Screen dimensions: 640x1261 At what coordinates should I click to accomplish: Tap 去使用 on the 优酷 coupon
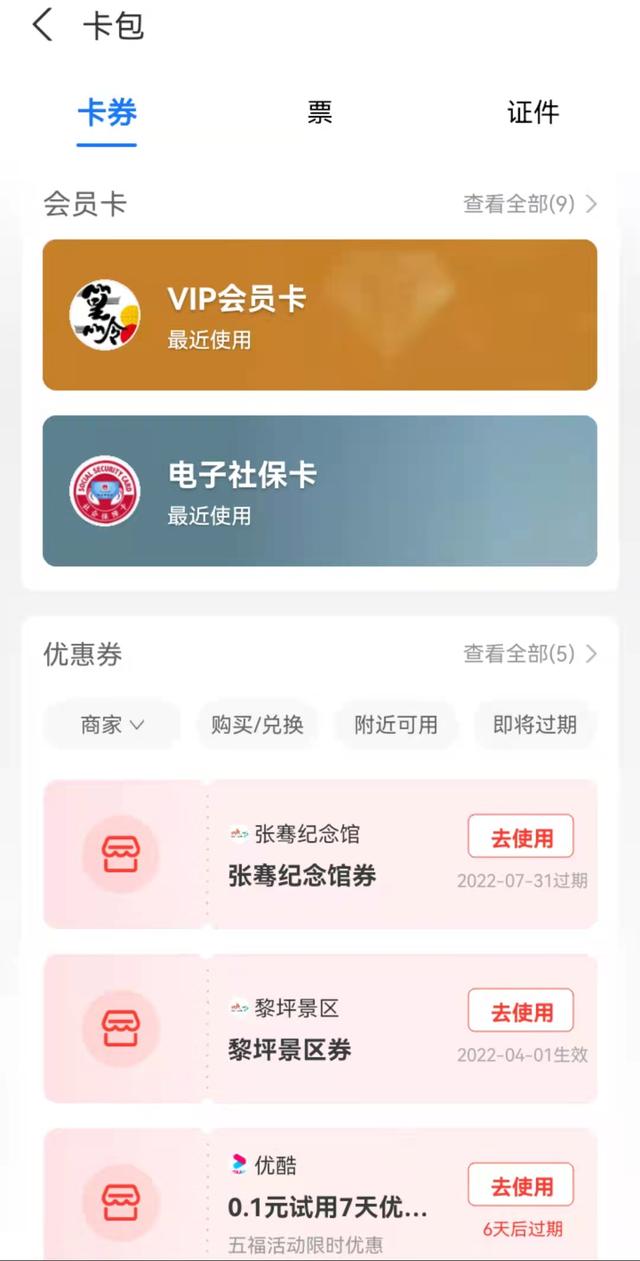click(521, 1185)
